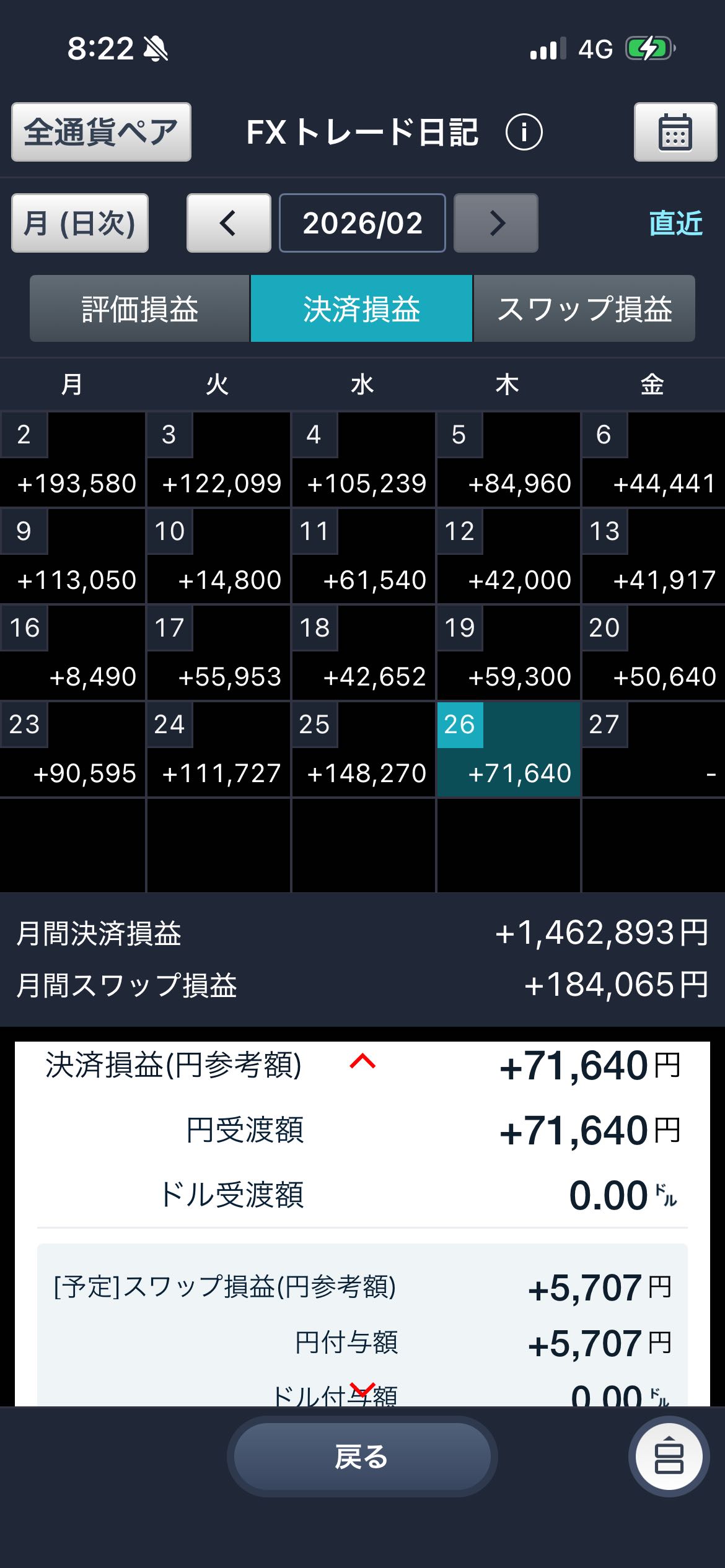Open the 2026/02 month picker
This screenshot has width=725, height=1568.
pos(362,223)
